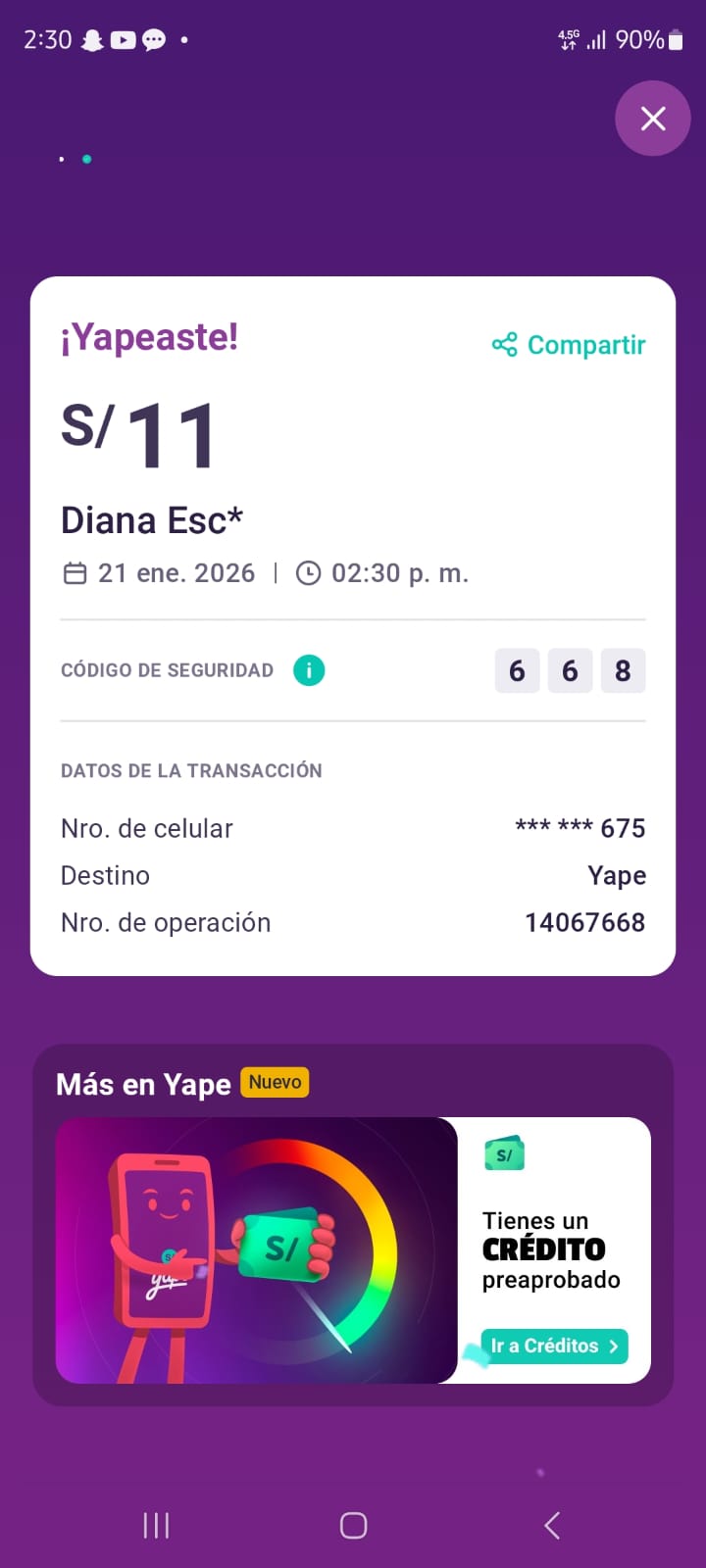Open security code info icon

309,671
